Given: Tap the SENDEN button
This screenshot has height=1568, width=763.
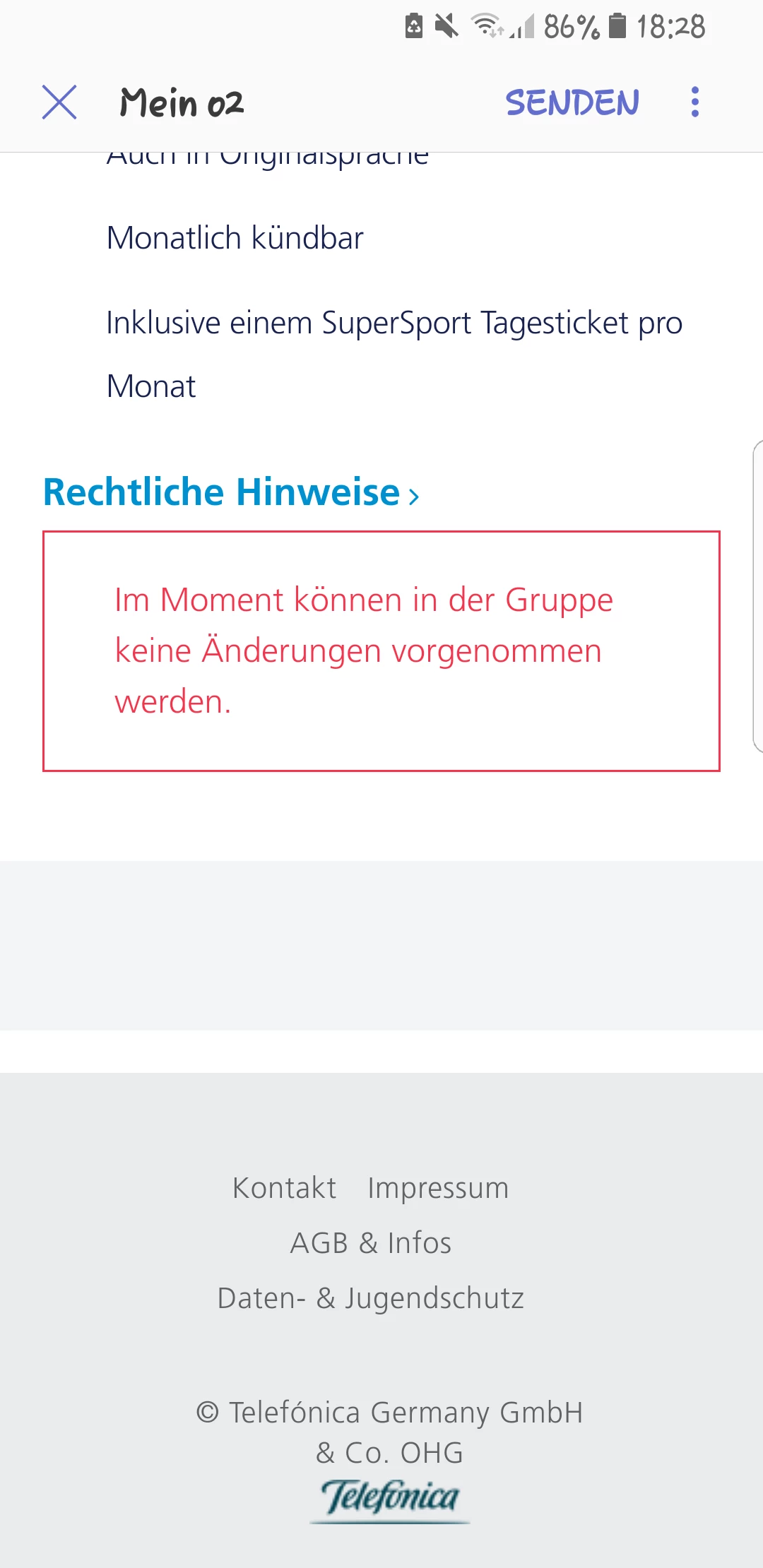Looking at the screenshot, I should 572,103.
